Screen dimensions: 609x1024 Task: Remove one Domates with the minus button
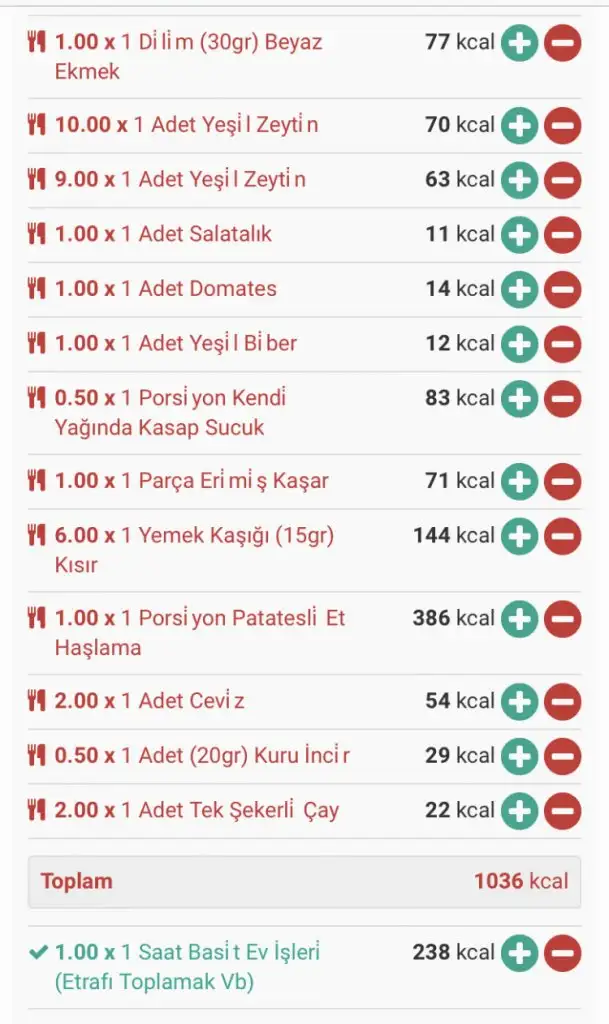563,290
